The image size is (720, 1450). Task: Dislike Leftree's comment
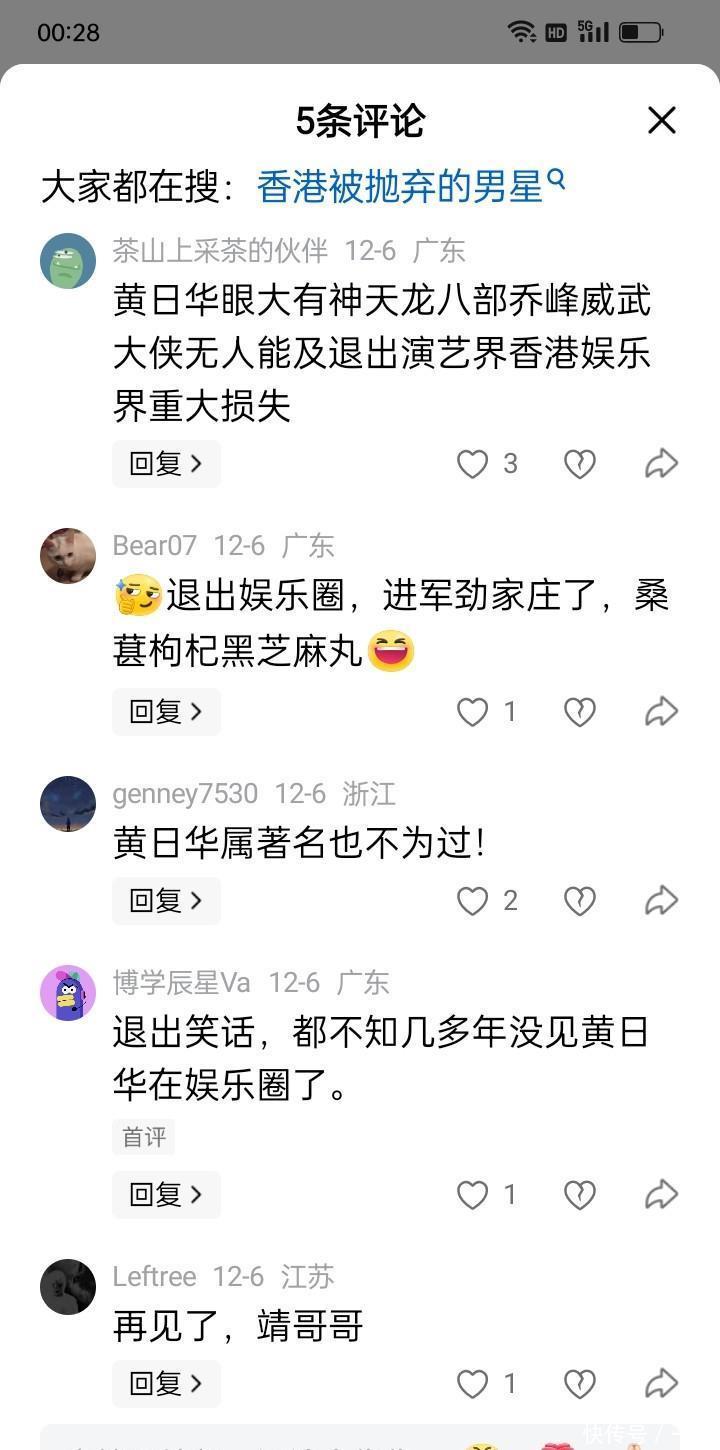(x=580, y=1384)
